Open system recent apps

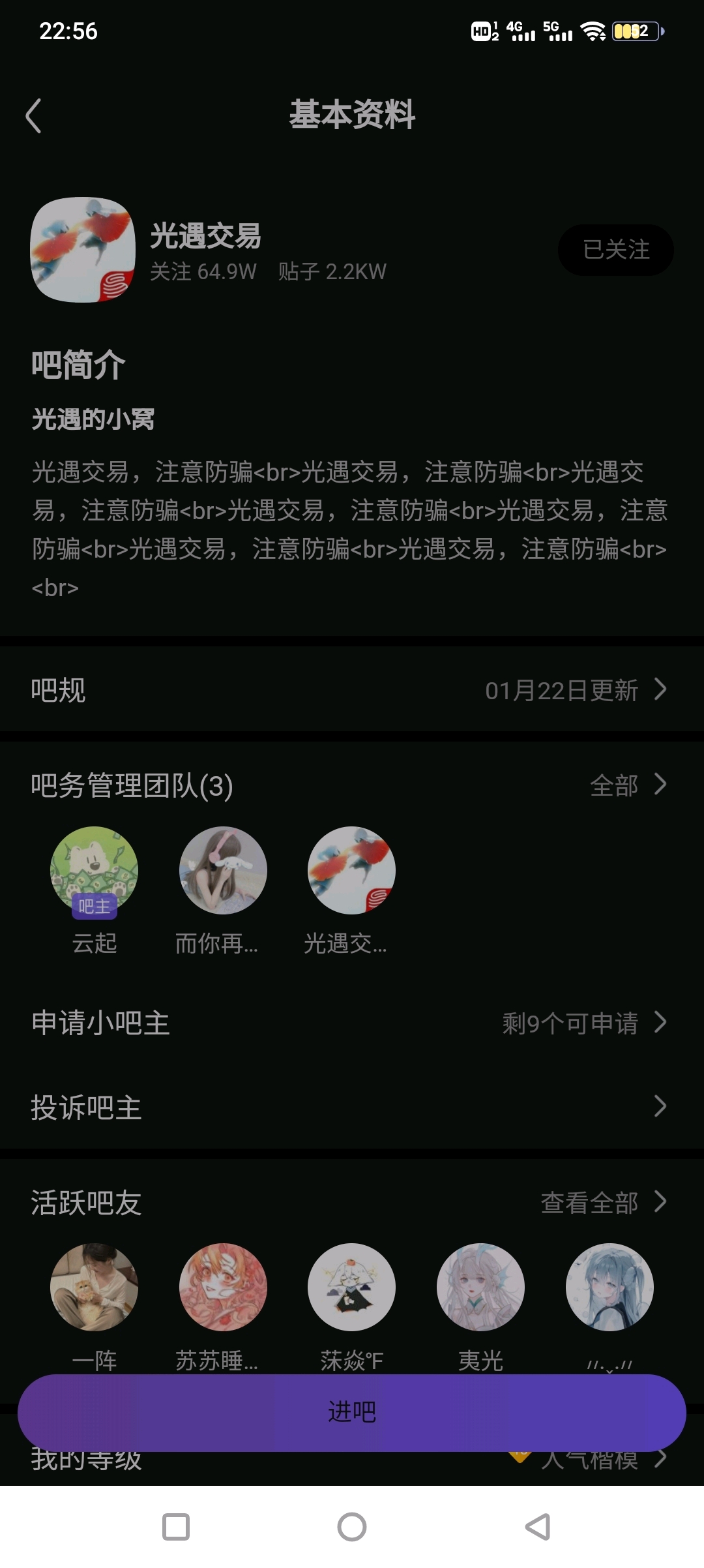point(176,1527)
